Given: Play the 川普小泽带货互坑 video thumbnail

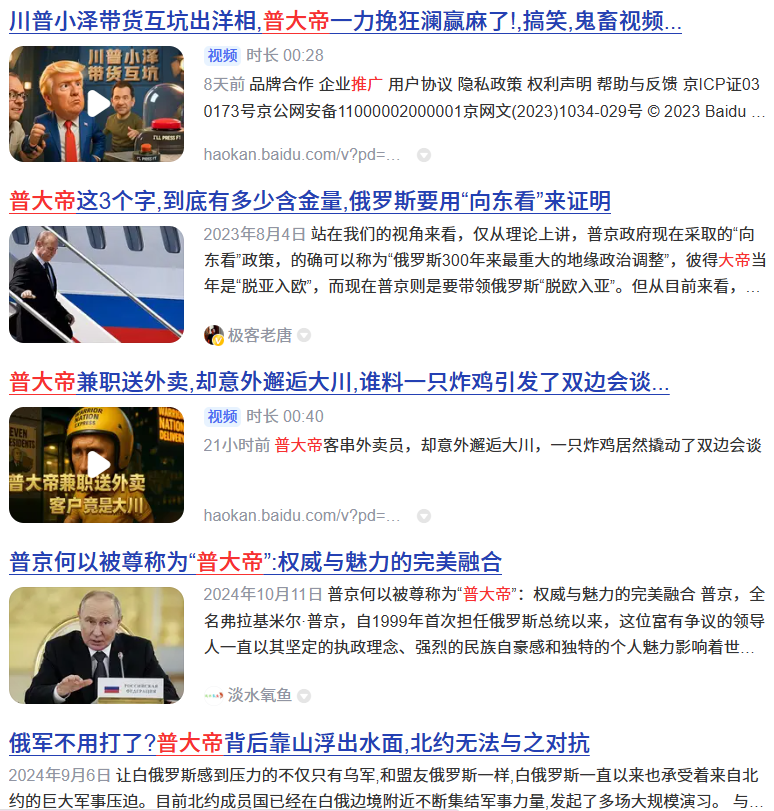Looking at the screenshot, I should pyautogui.click(x=97, y=104).
